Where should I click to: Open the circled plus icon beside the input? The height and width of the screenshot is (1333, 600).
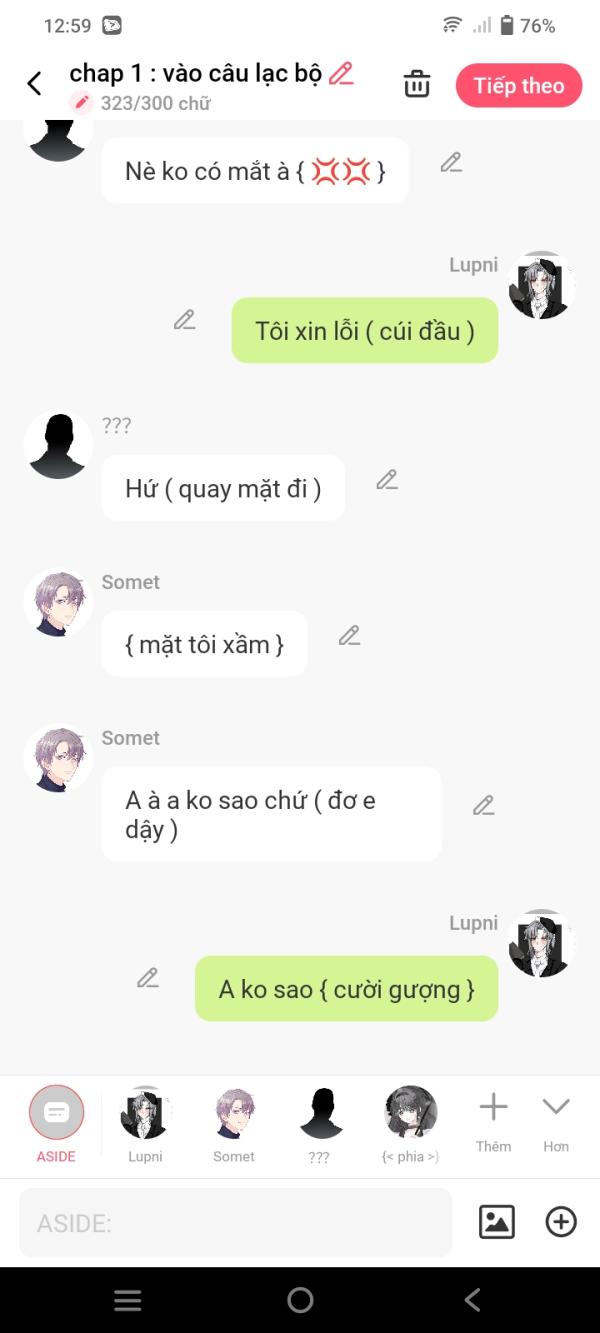(561, 1222)
